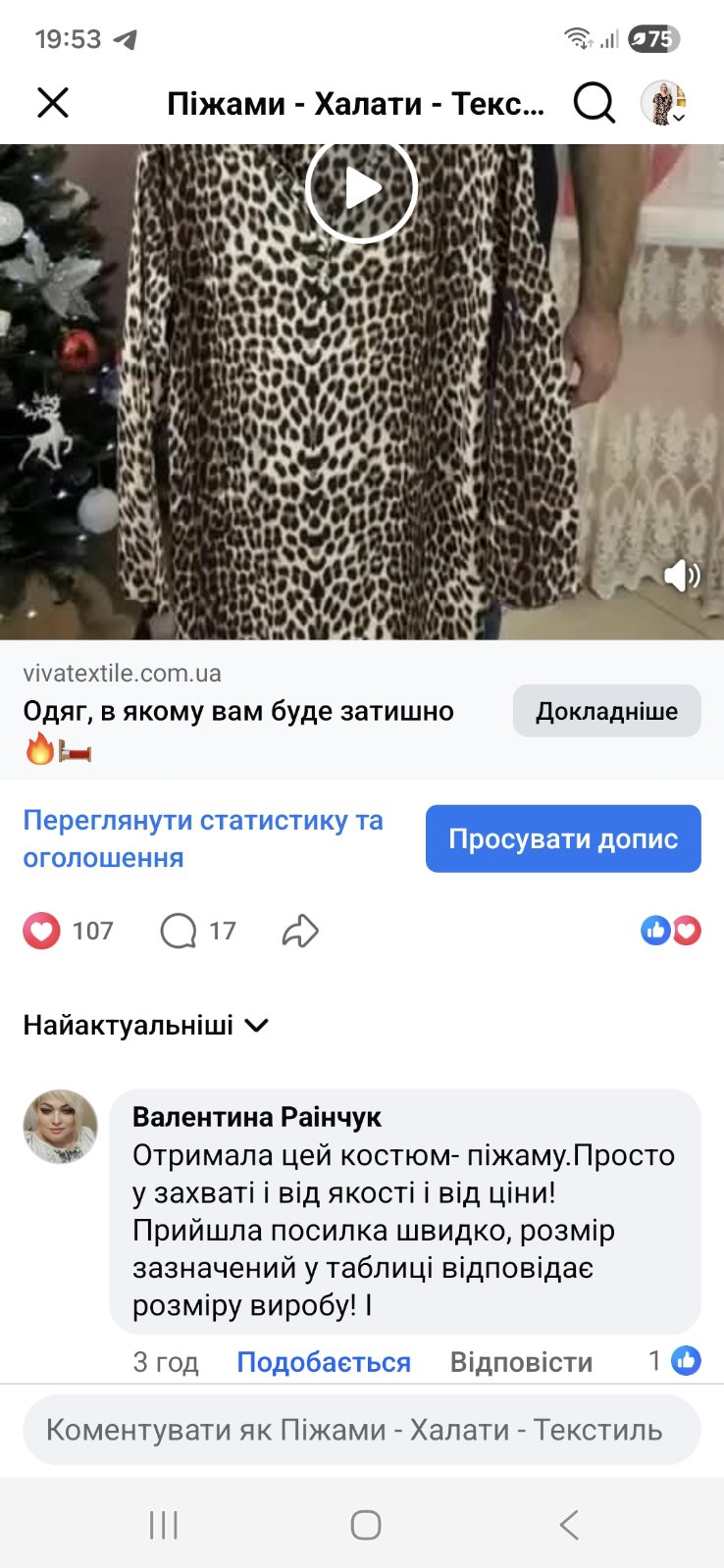Play the leopard pajama video
Image resolution: width=724 pixels, height=1568 pixels.
[361, 188]
